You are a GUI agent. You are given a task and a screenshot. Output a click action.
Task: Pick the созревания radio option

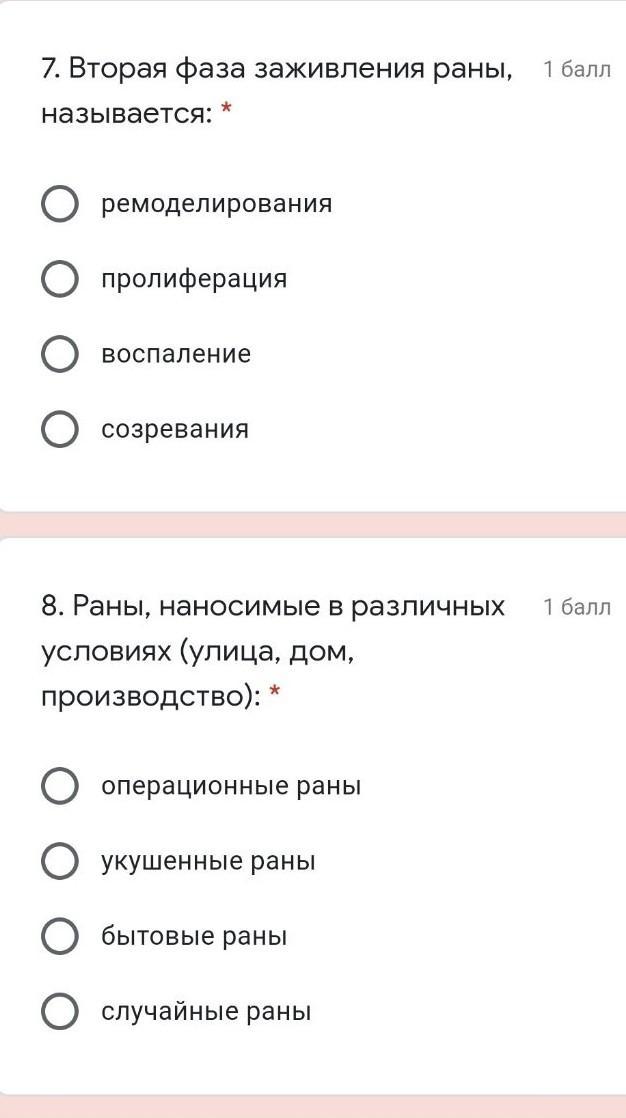point(59,430)
